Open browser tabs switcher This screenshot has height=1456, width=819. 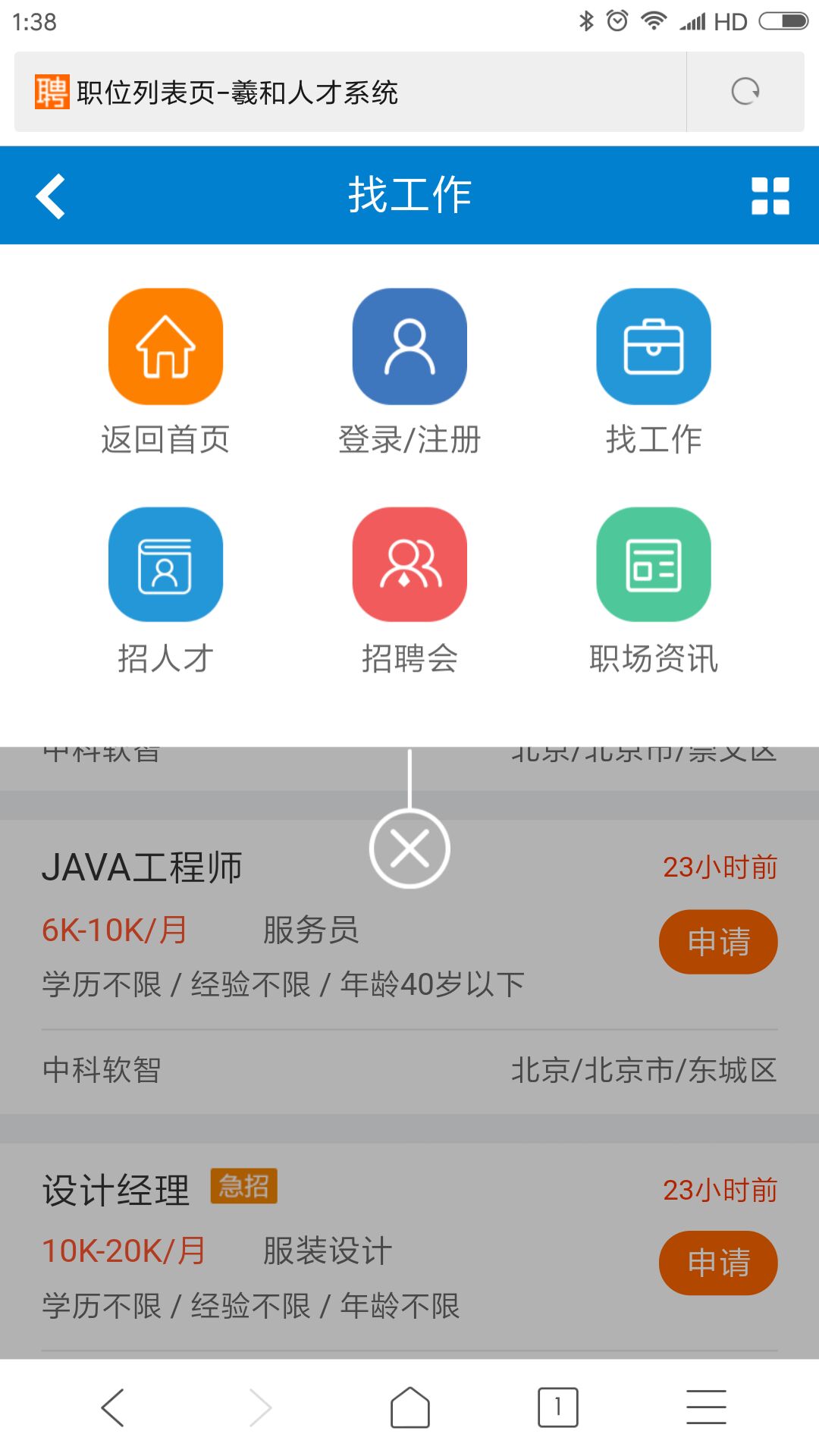(x=557, y=1407)
